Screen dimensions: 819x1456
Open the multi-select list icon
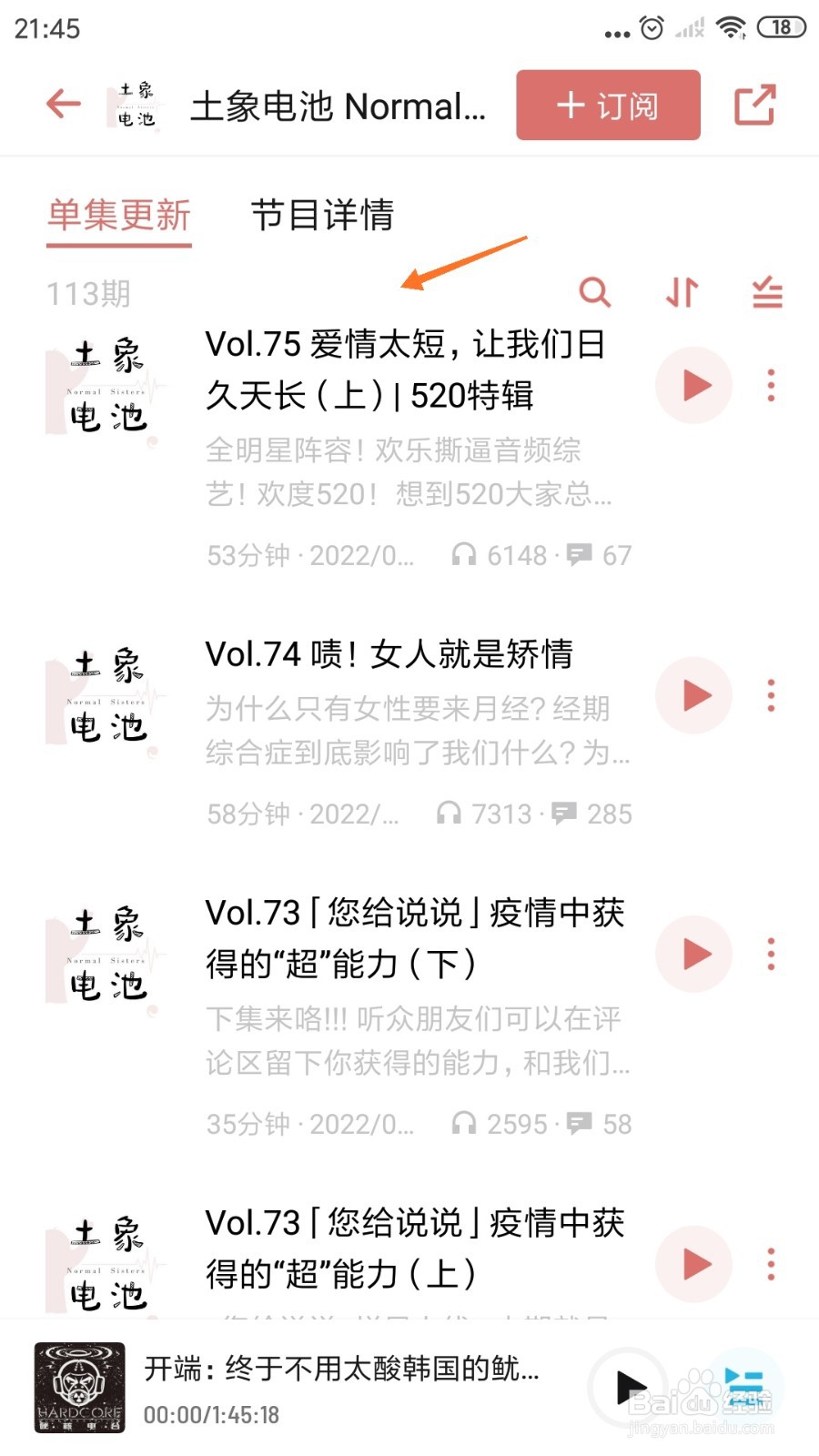tap(767, 293)
